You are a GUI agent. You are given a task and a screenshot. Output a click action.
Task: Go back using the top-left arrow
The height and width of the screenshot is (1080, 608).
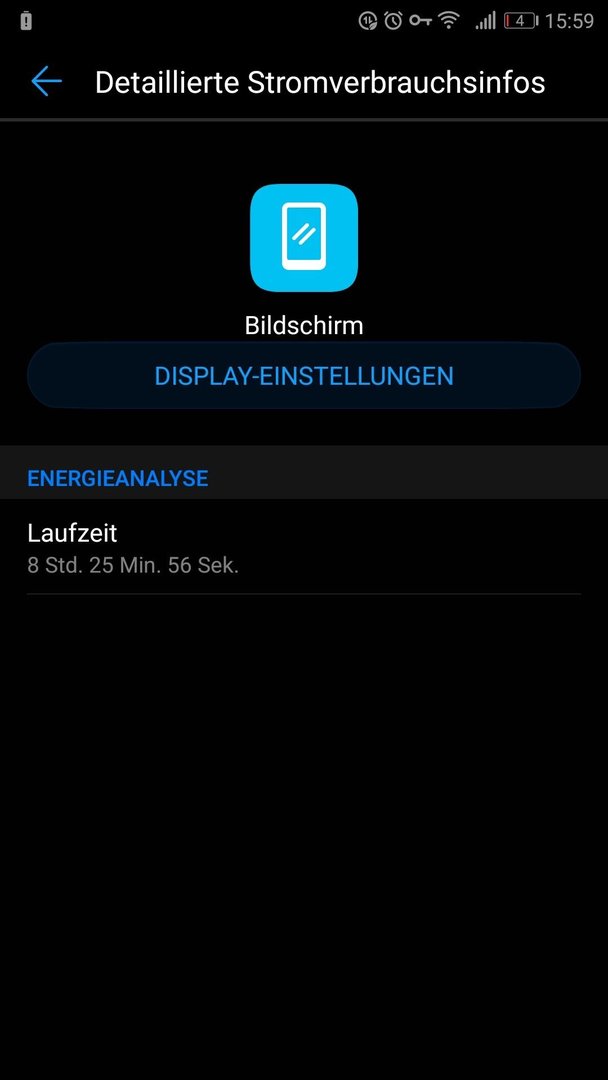[46, 82]
